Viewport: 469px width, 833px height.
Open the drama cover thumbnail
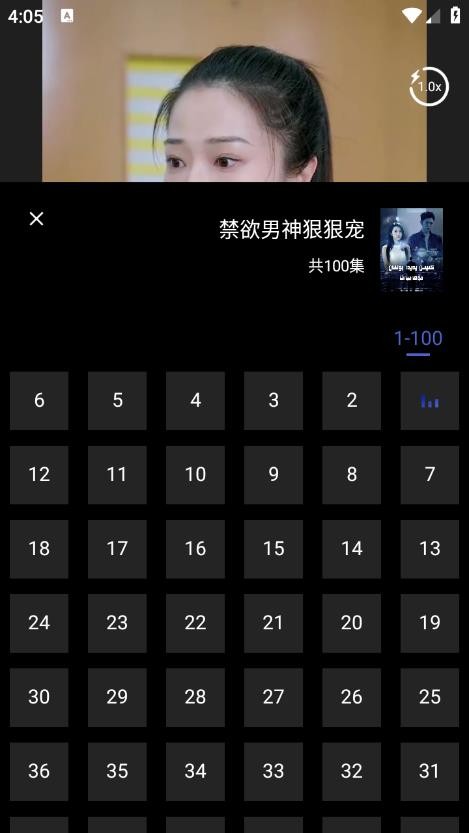(411, 250)
